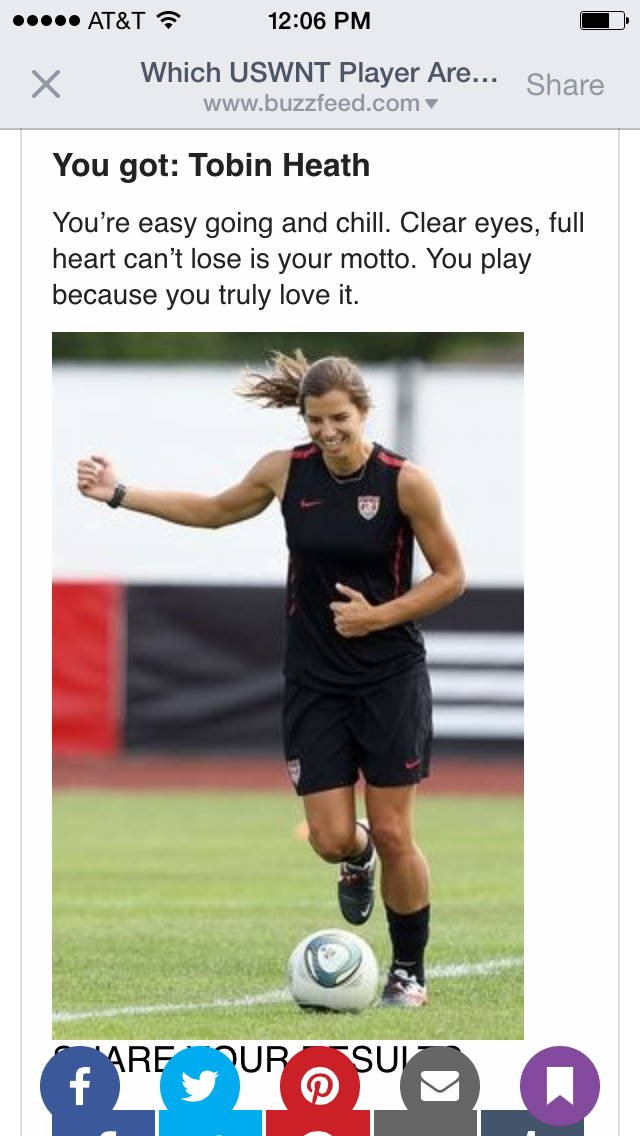Tap the Share button in the top bar
Viewport: 640px width, 1136px height.
[x=565, y=85]
